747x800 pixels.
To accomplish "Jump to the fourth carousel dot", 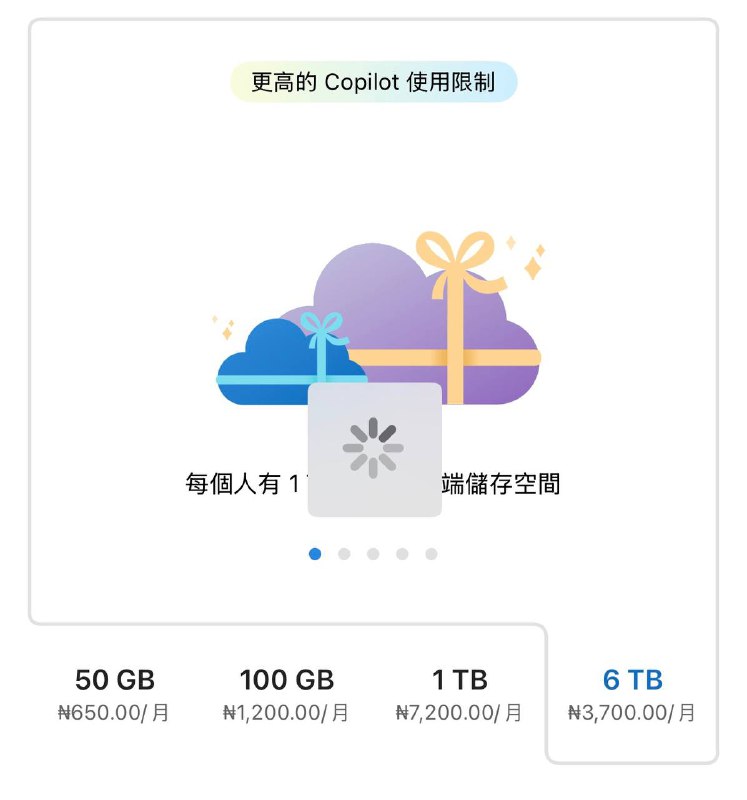I will click(x=403, y=549).
